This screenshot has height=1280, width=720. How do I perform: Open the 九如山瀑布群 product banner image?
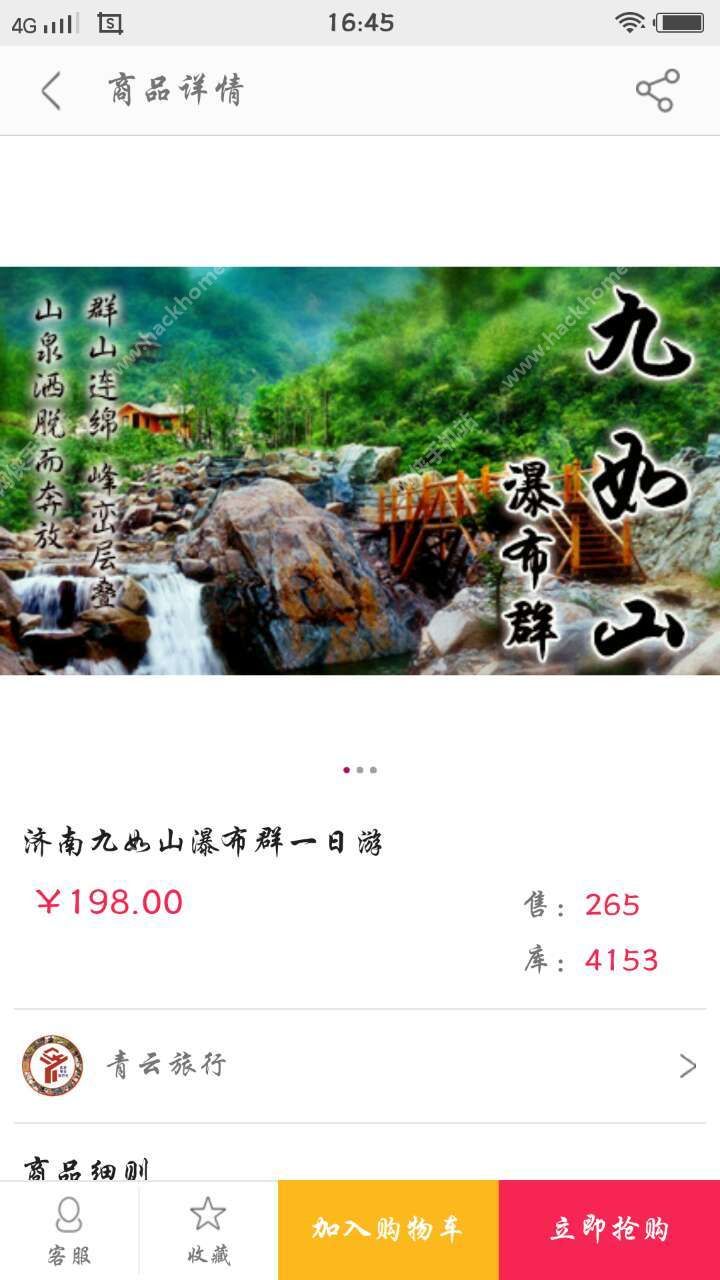(x=360, y=470)
